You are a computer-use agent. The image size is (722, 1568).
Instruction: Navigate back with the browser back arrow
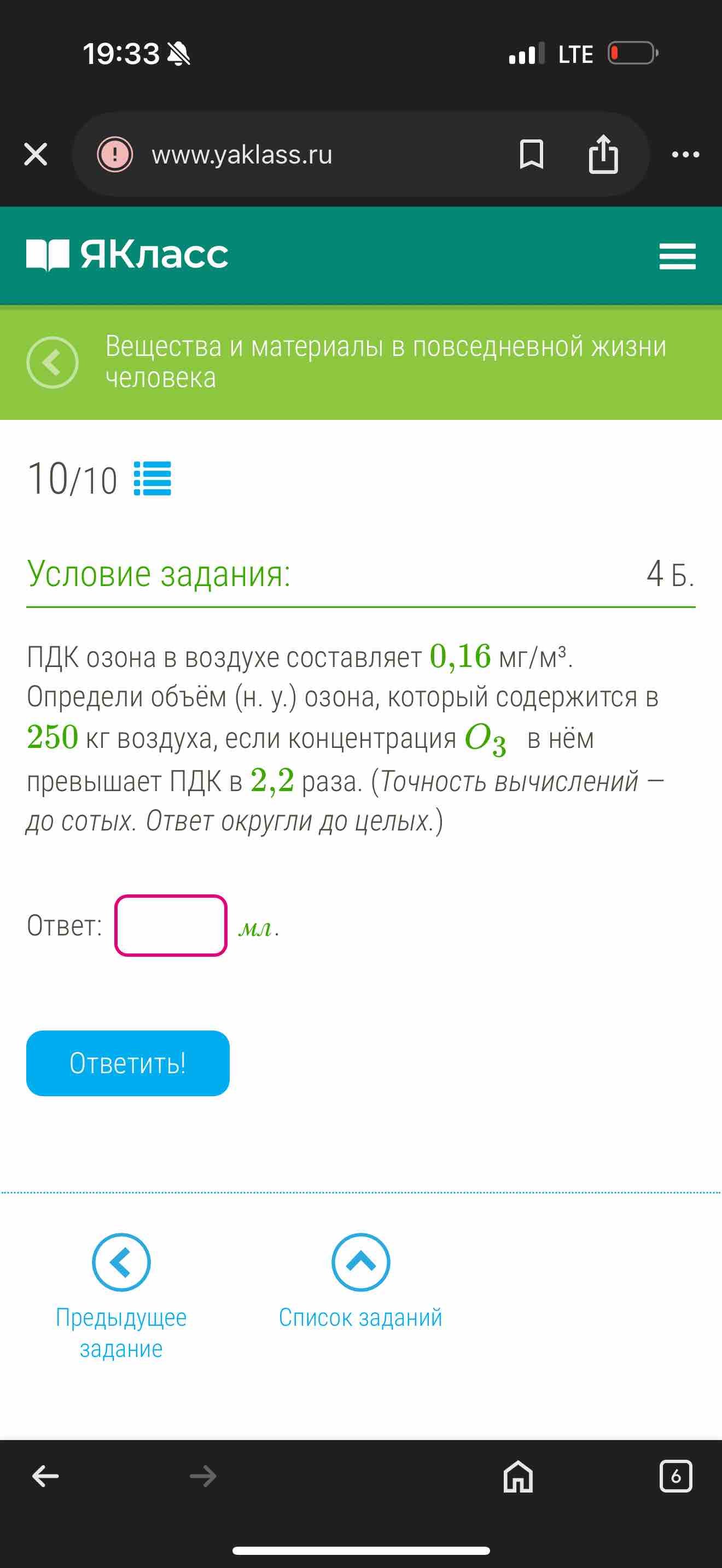[x=45, y=1476]
